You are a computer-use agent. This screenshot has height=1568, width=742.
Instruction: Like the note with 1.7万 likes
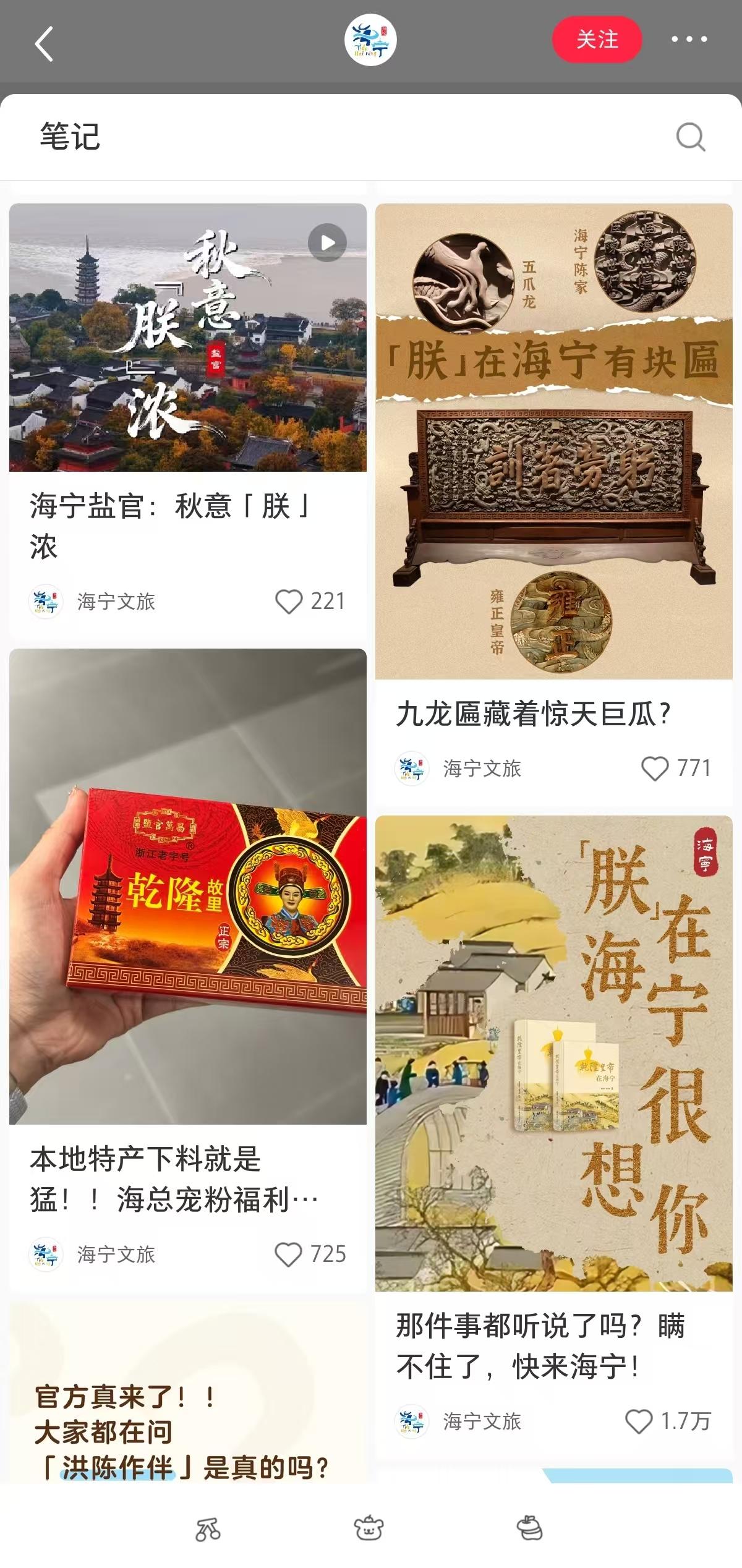tap(639, 1421)
